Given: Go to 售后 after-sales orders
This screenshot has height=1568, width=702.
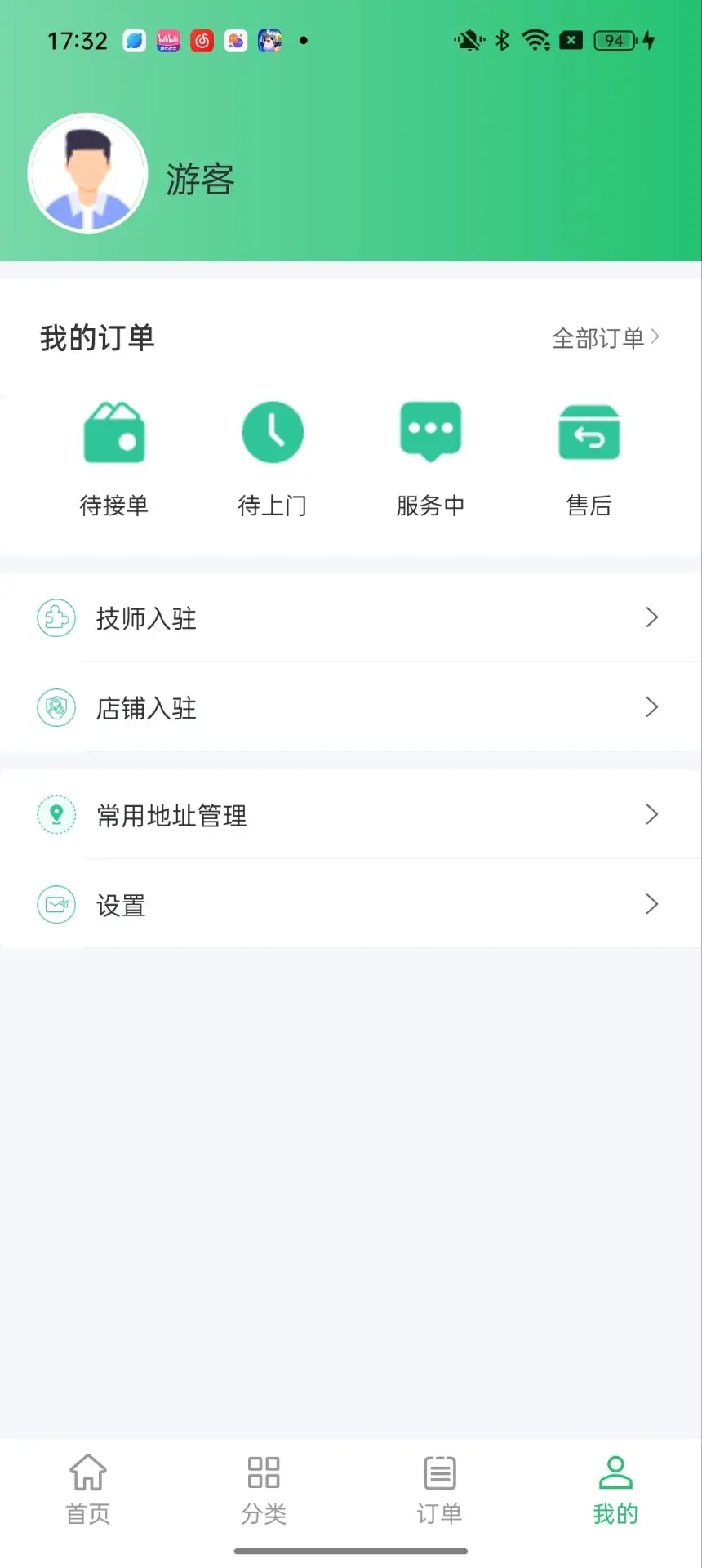Looking at the screenshot, I should (x=589, y=459).
